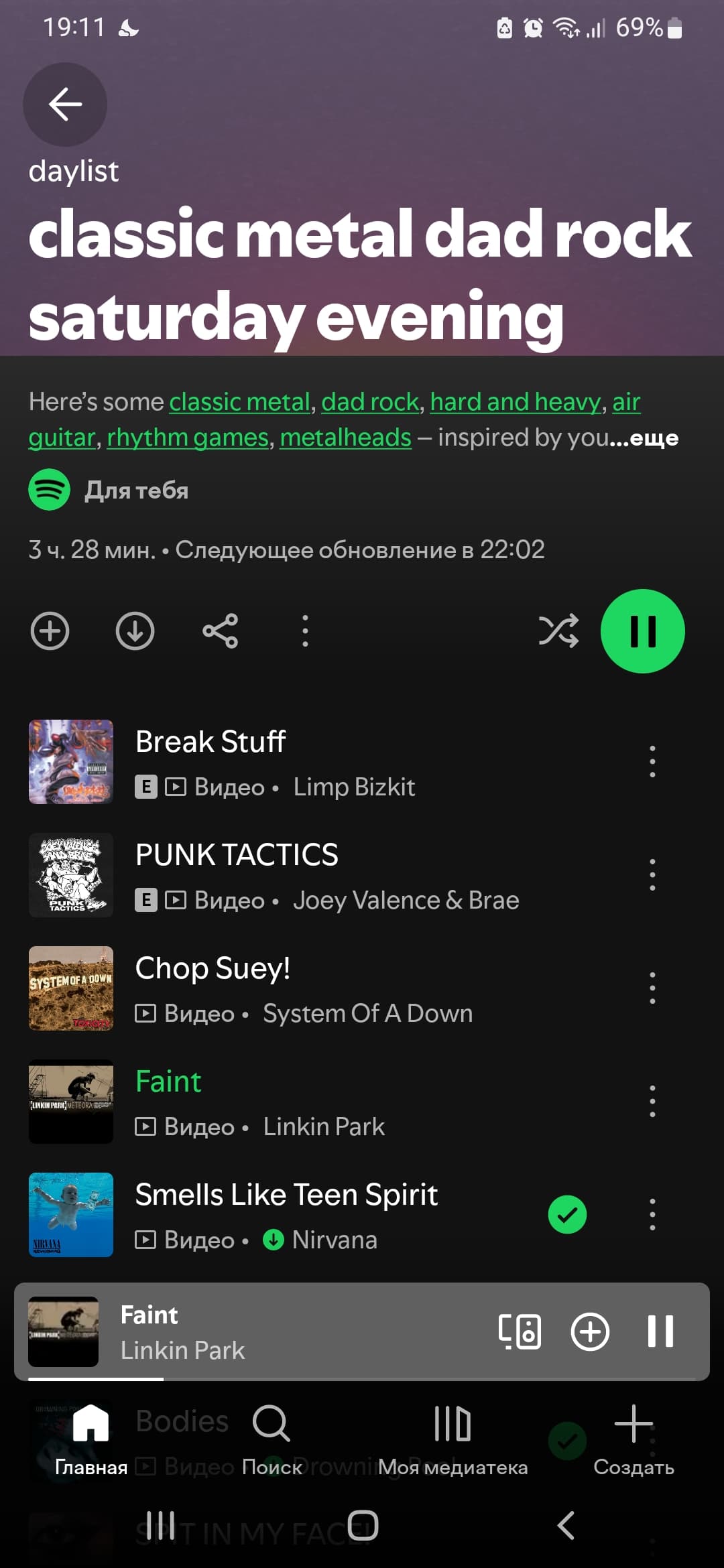Open more options for Smells Like Teen Spirit
Image resolution: width=724 pixels, height=1568 pixels.
[652, 1215]
